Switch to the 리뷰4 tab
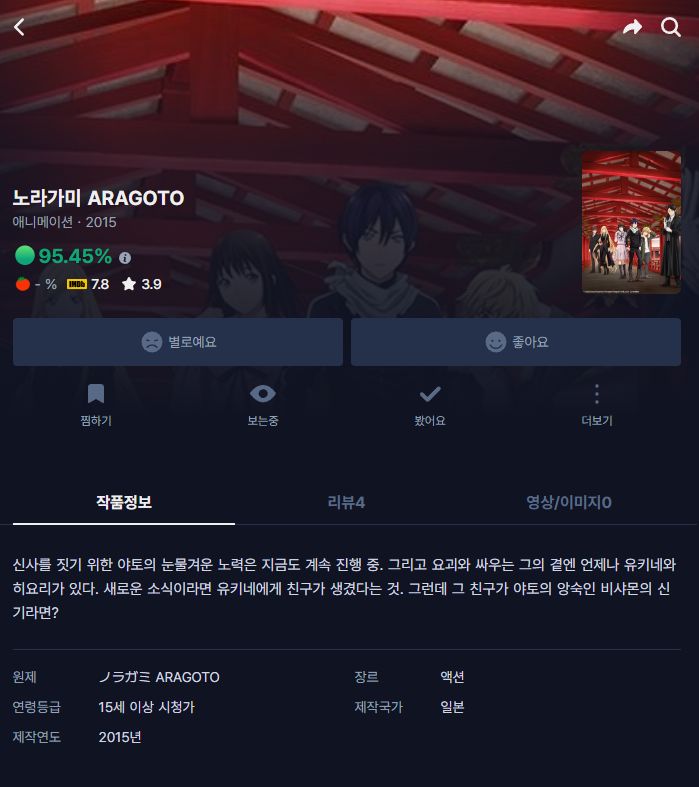Image resolution: width=699 pixels, height=787 pixels. click(x=346, y=502)
